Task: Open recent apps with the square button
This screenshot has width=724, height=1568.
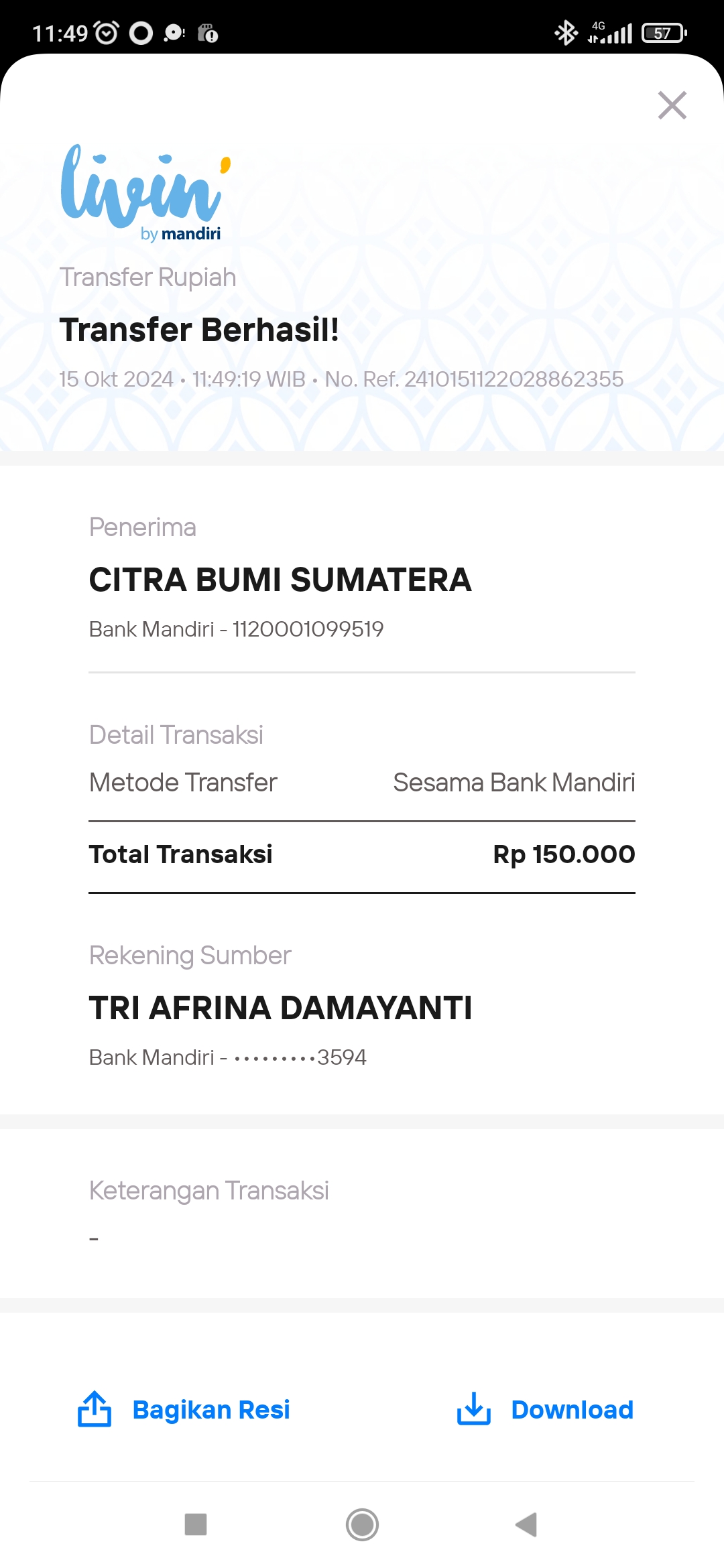Action: 196,1524
